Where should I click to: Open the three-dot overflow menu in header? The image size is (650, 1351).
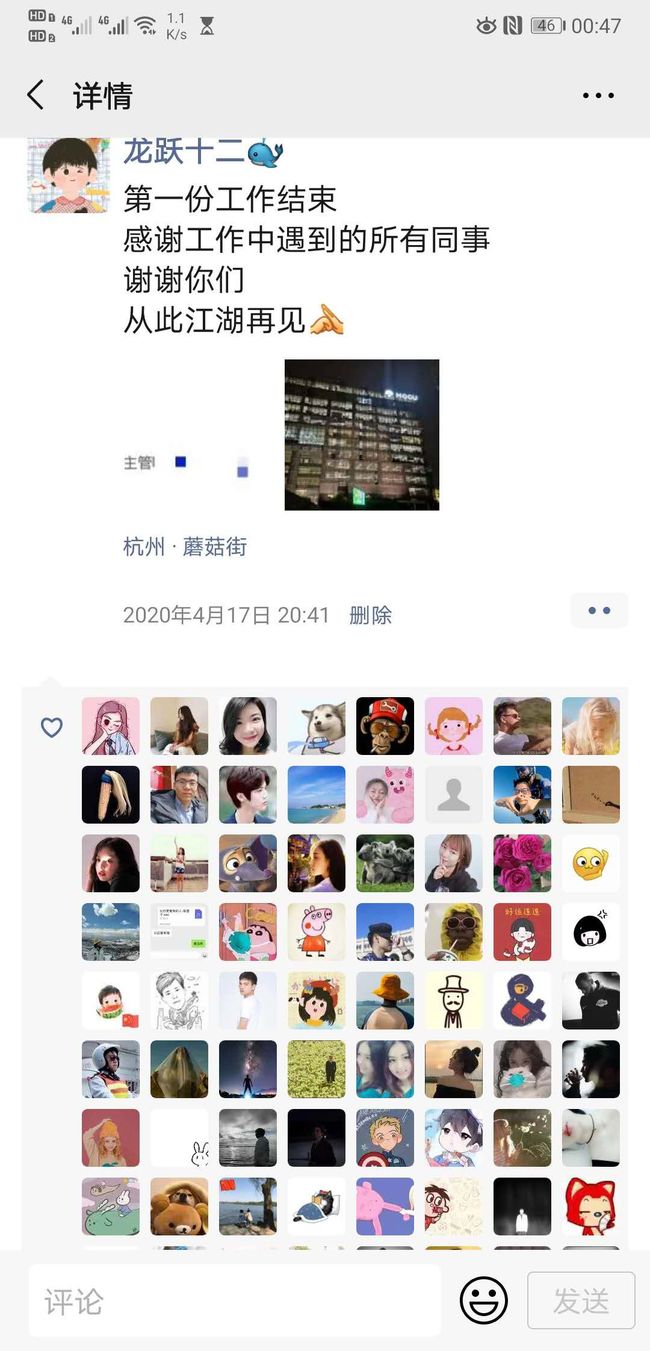(598, 96)
